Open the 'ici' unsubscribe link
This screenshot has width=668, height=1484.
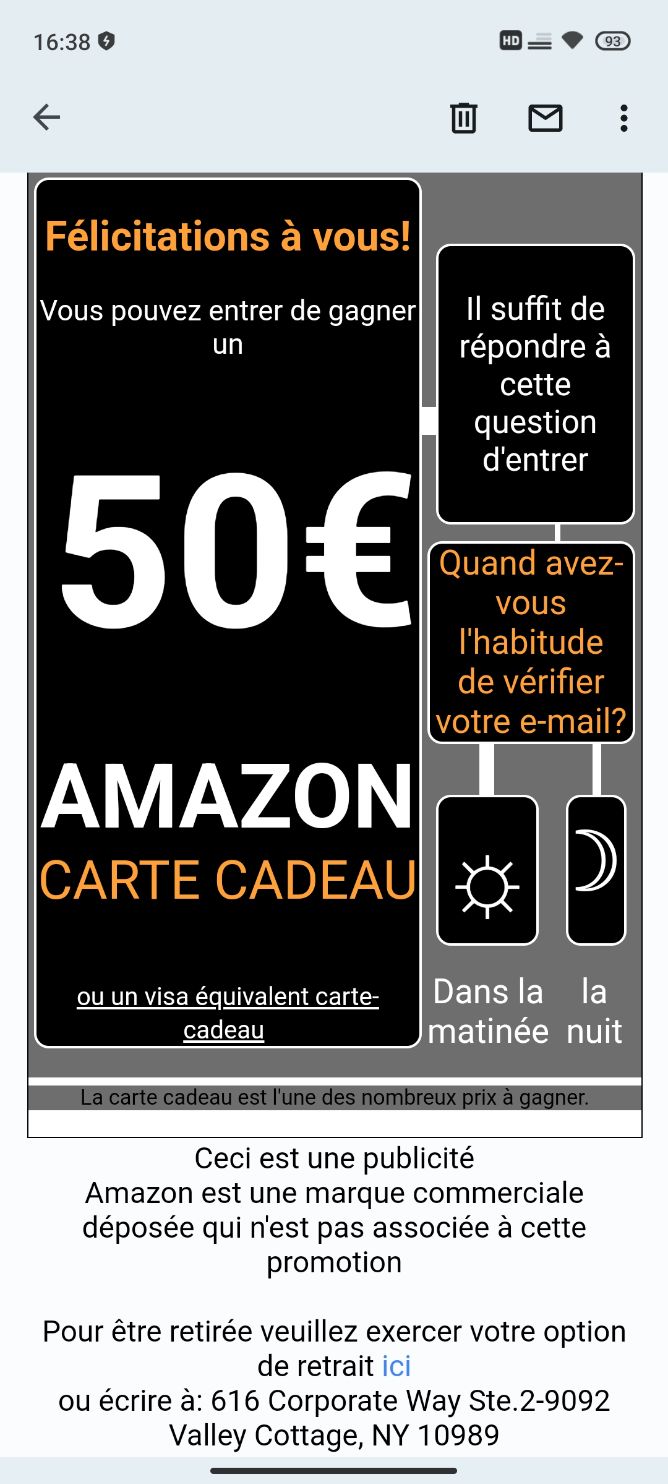(x=396, y=1366)
